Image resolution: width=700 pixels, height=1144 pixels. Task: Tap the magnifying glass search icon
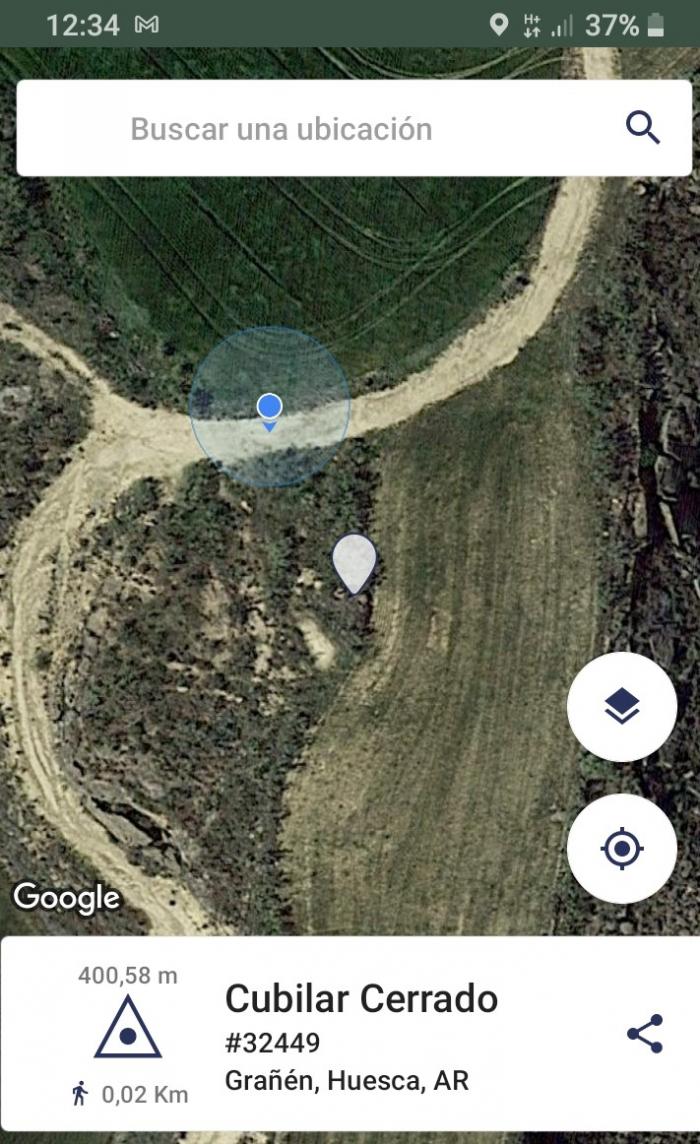coord(642,128)
